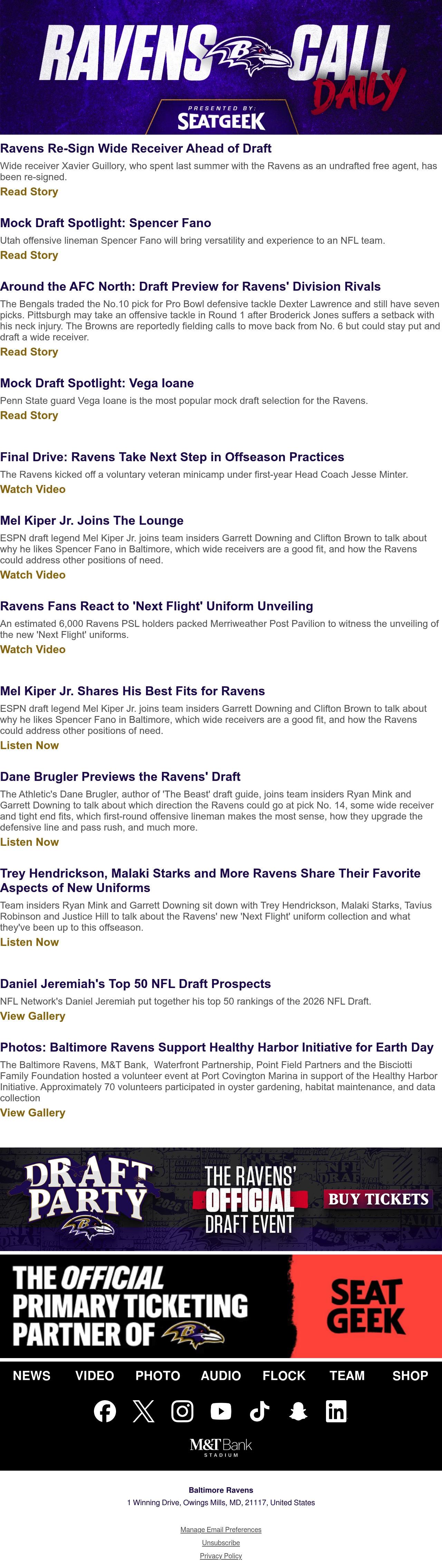This screenshot has height=1568, width=442.
Task: Open the Instagram icon
Action: point(182,1411)
